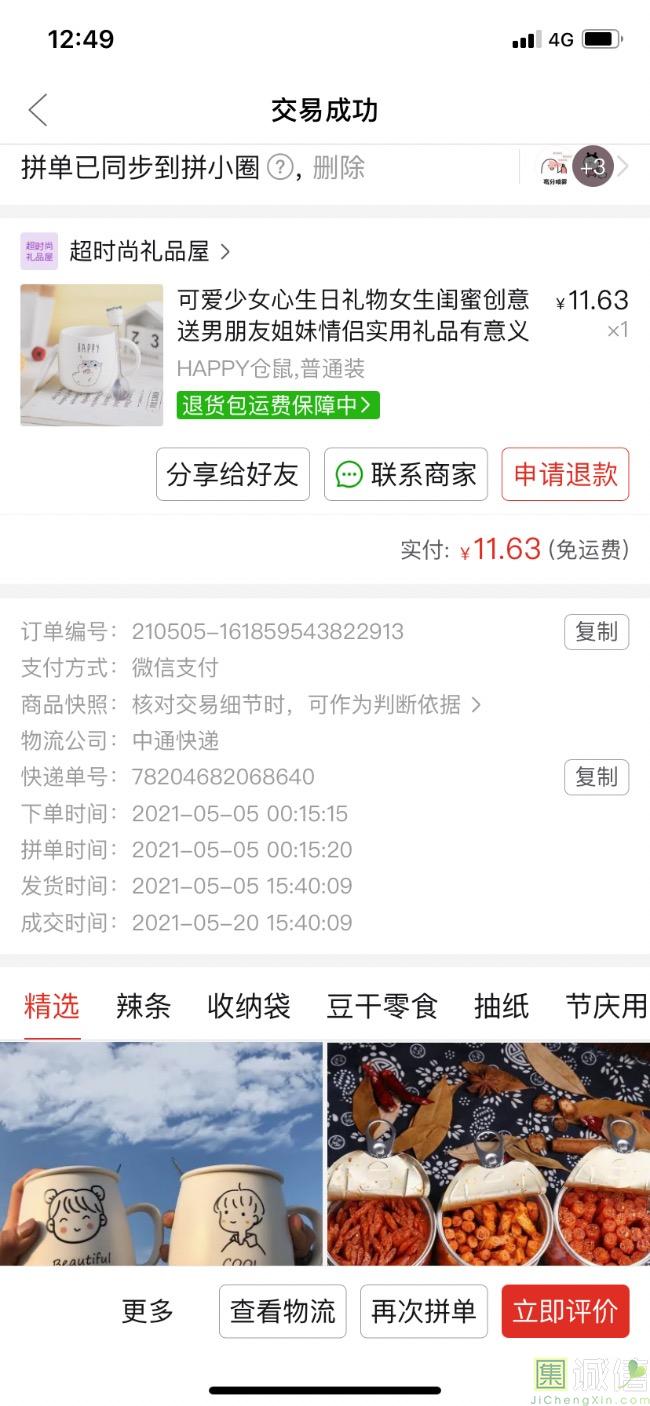Request a refund with 申请退款
The width and height of the screenshot is (650, 1406).
565,474
